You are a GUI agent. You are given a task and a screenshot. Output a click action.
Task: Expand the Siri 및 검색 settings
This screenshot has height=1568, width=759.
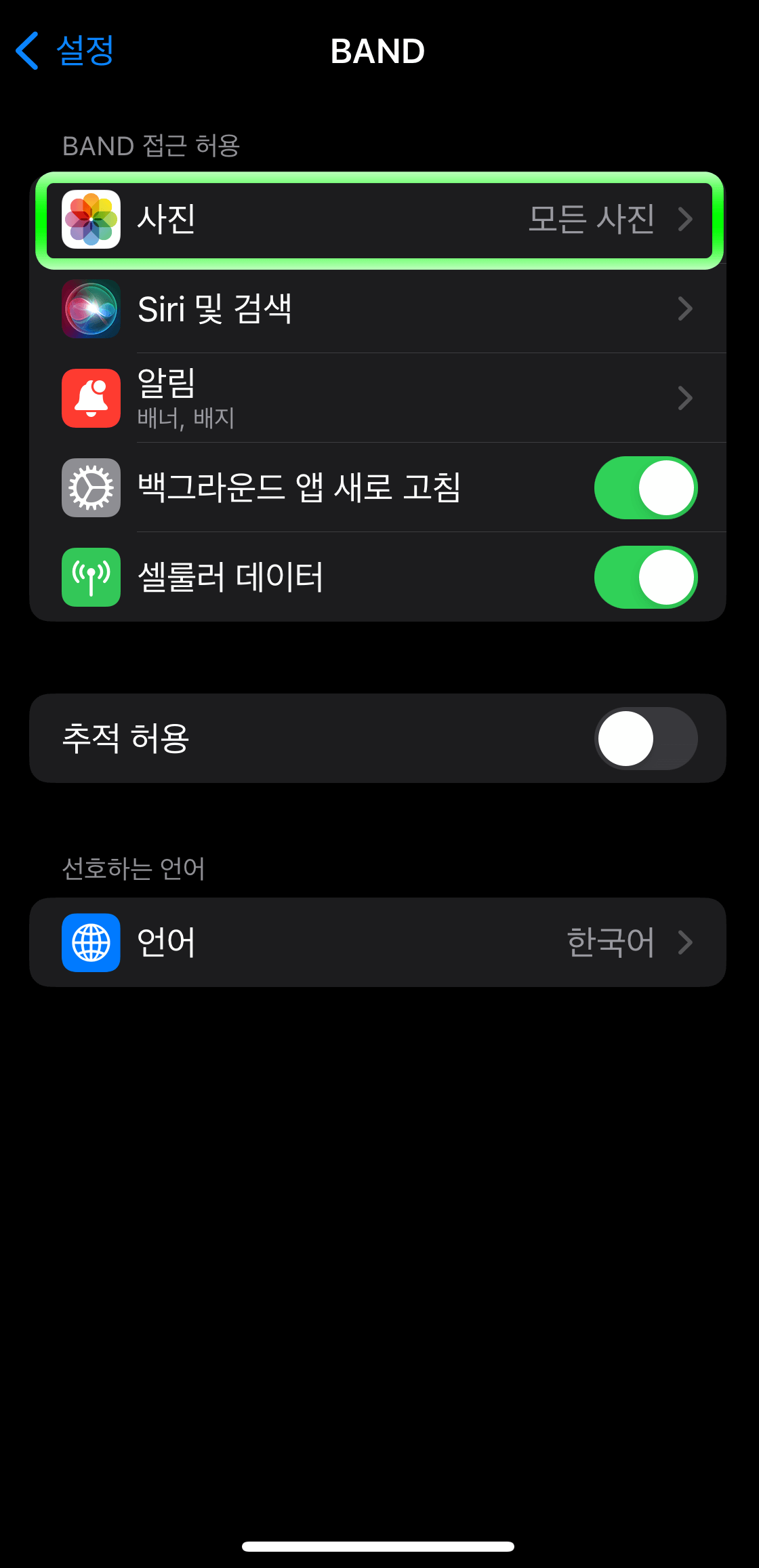(x=379, y=309)
